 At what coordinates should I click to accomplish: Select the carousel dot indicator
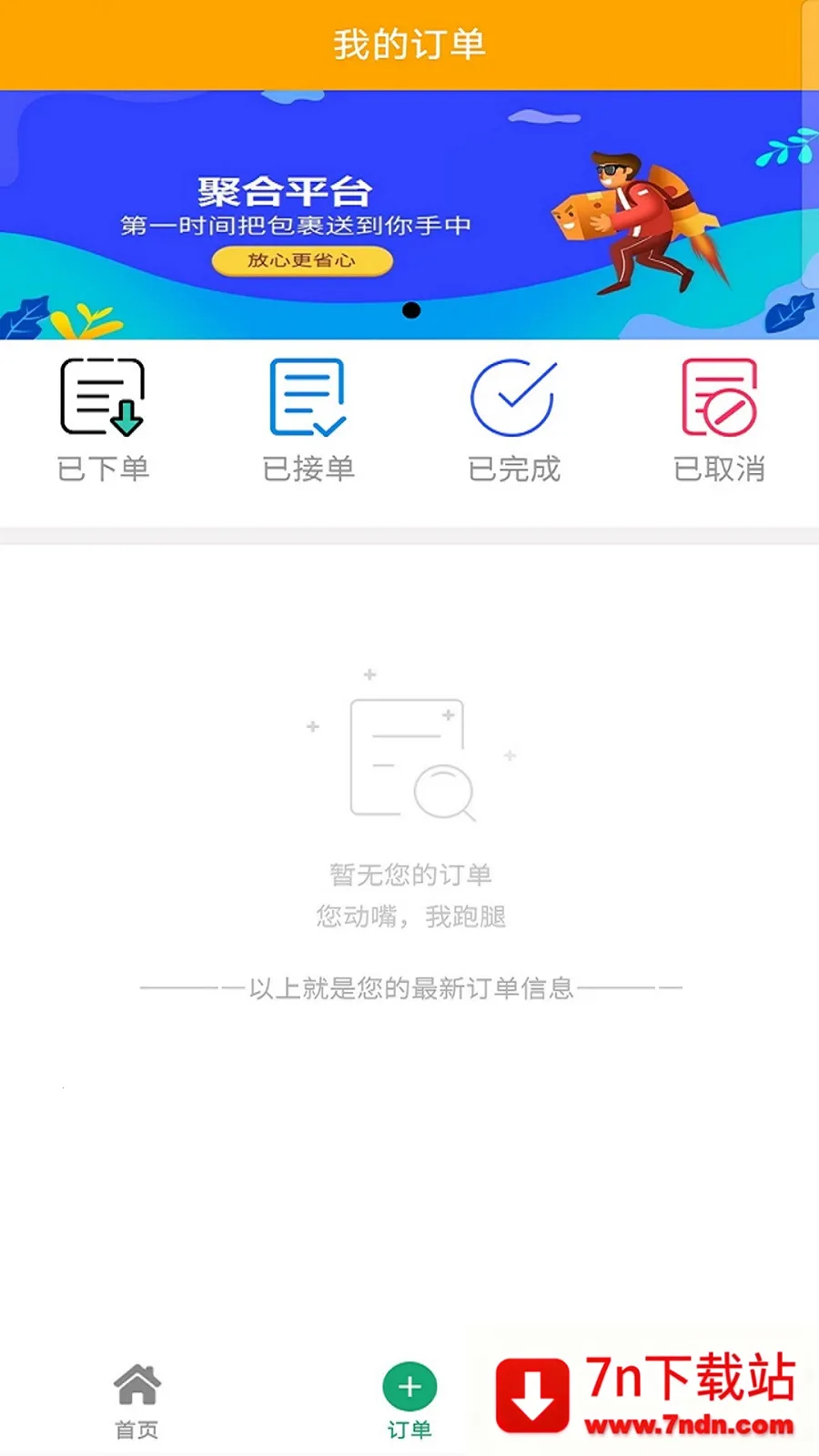tap(411, 312)
